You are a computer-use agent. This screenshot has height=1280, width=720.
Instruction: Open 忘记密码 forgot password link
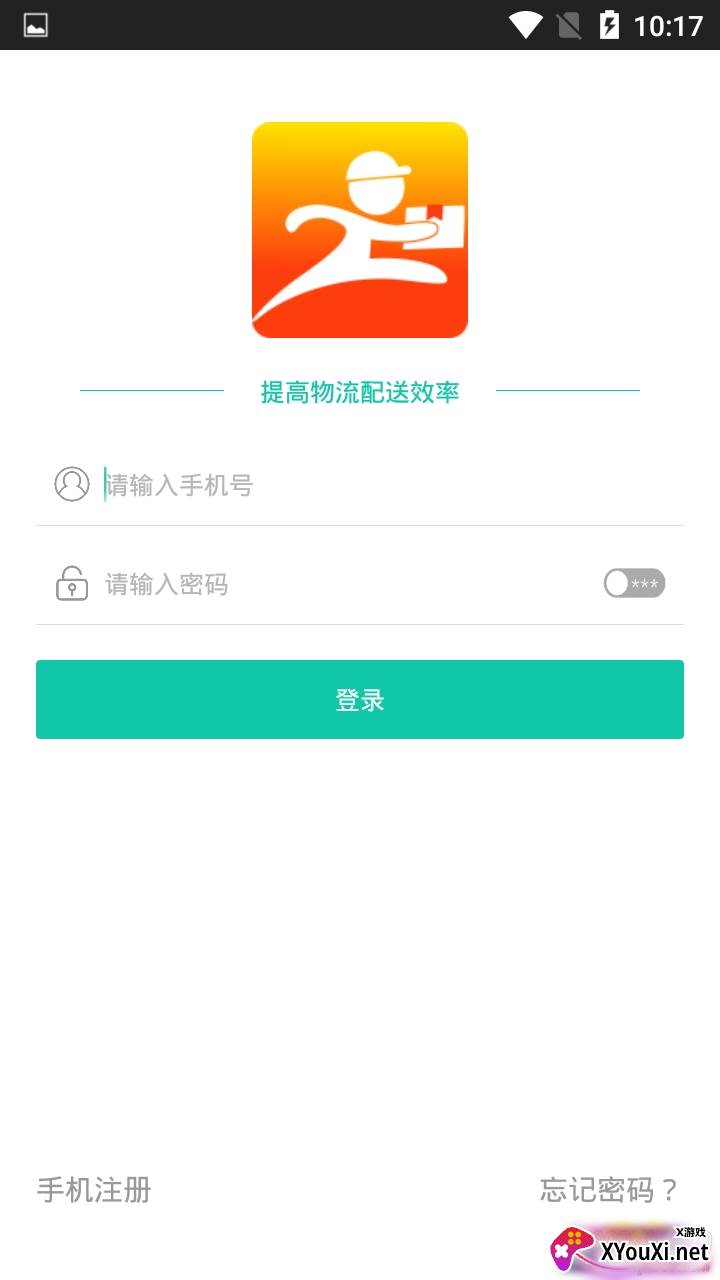[x=609, y=1190]
